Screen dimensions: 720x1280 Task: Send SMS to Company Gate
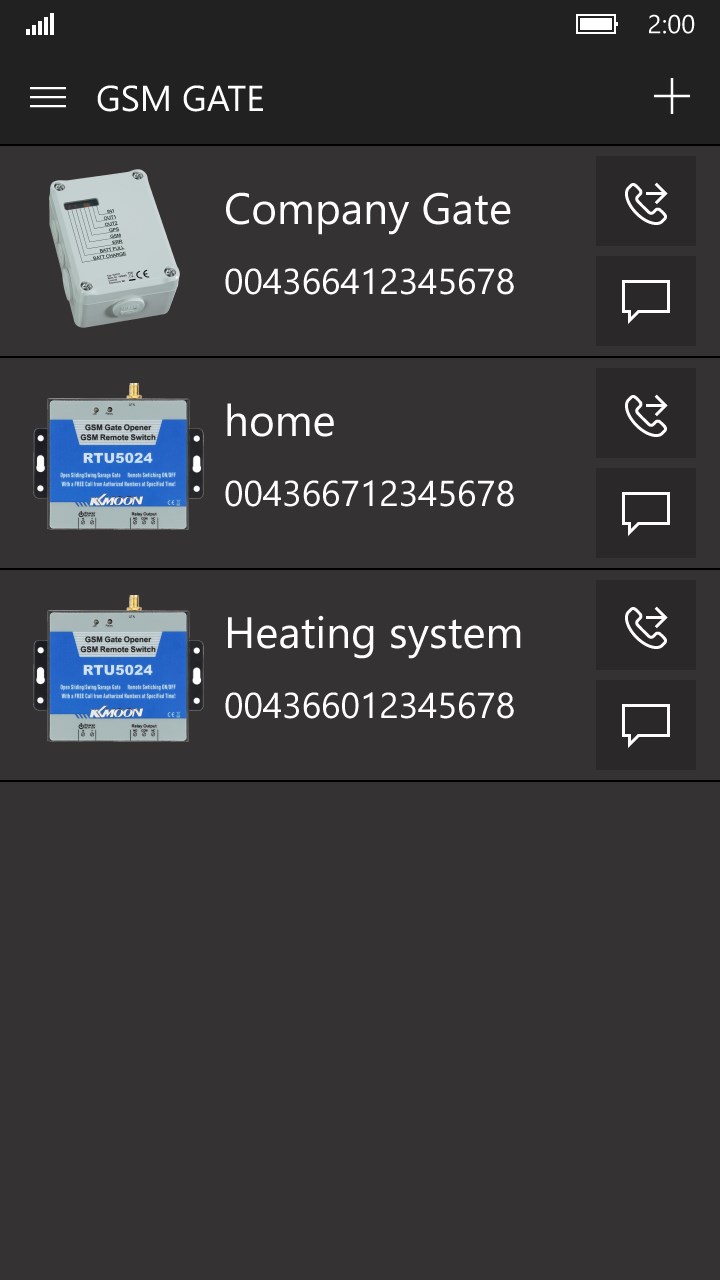[646, 301]
